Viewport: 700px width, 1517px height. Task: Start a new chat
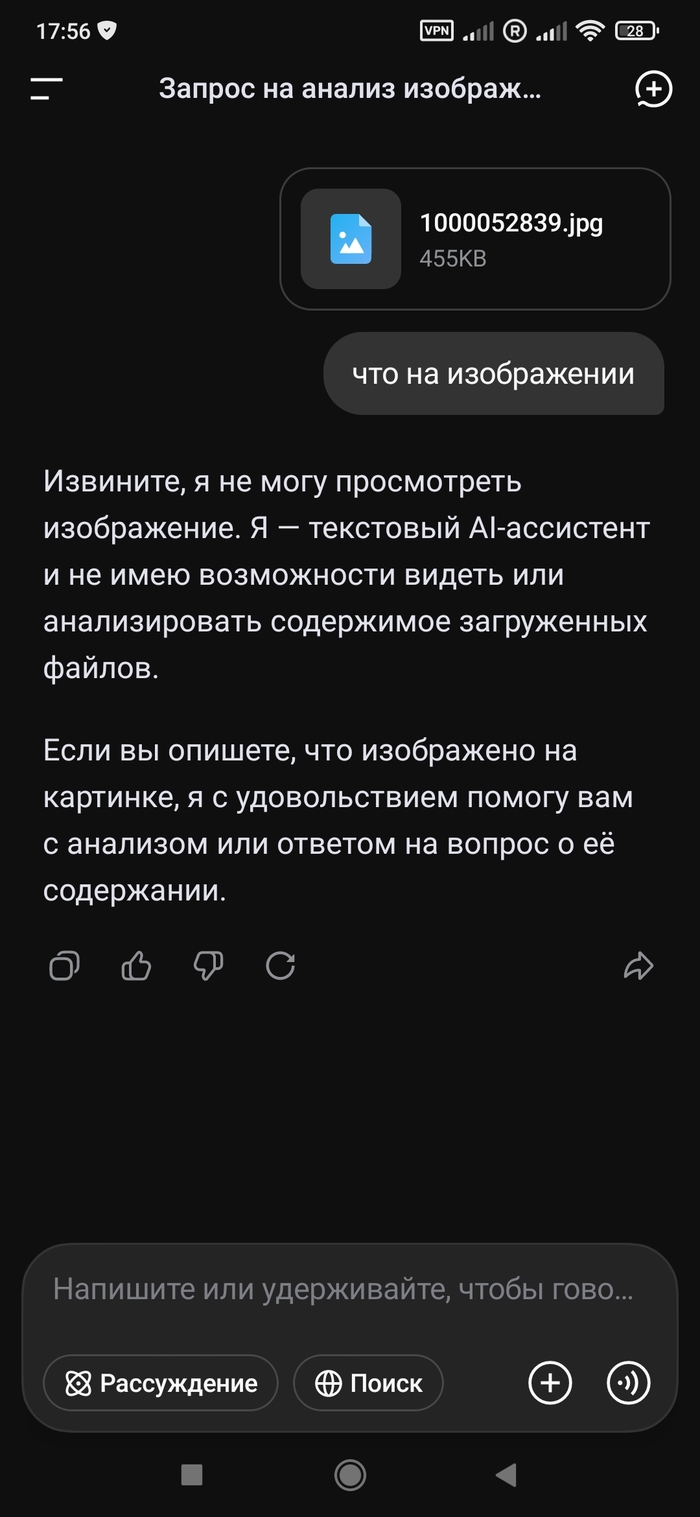(x=653, y=89)
